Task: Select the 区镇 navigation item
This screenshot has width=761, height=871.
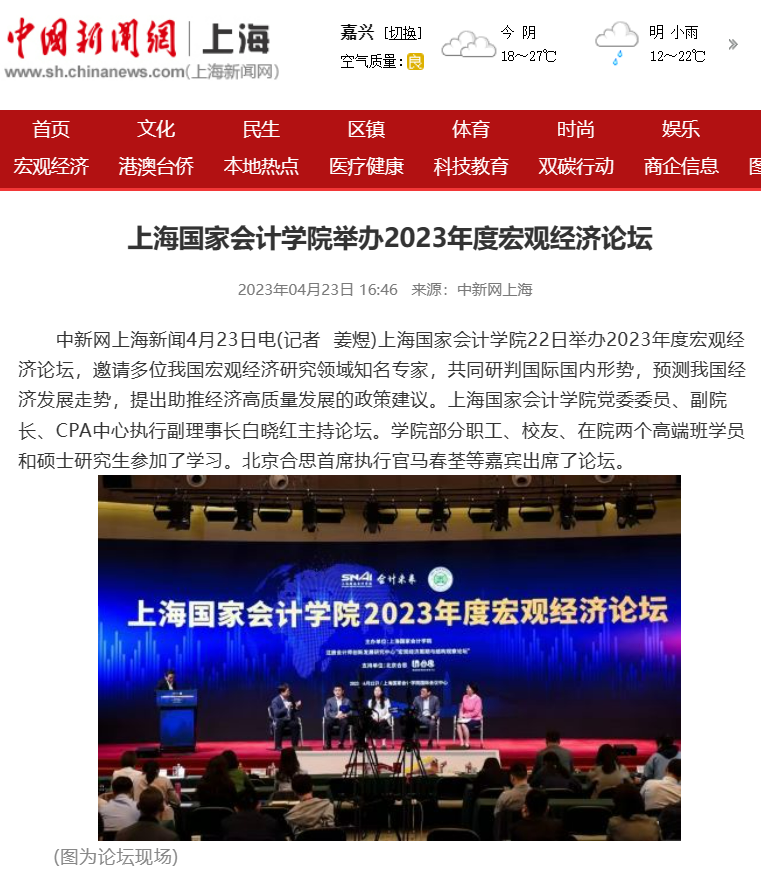Action: point(366,129)
